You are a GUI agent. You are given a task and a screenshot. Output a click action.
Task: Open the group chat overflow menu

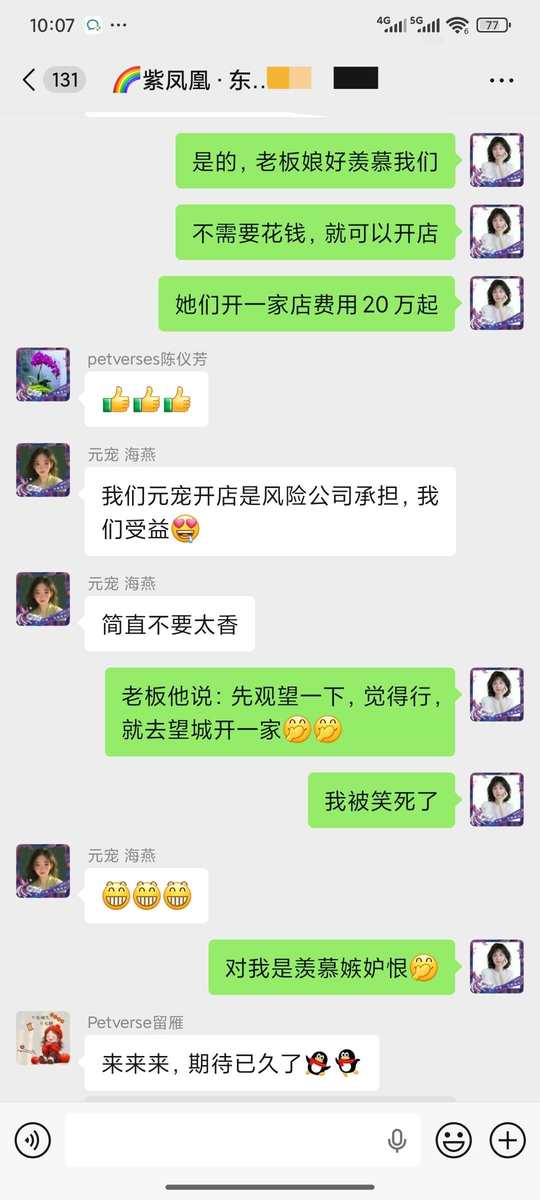click(501, 80)
